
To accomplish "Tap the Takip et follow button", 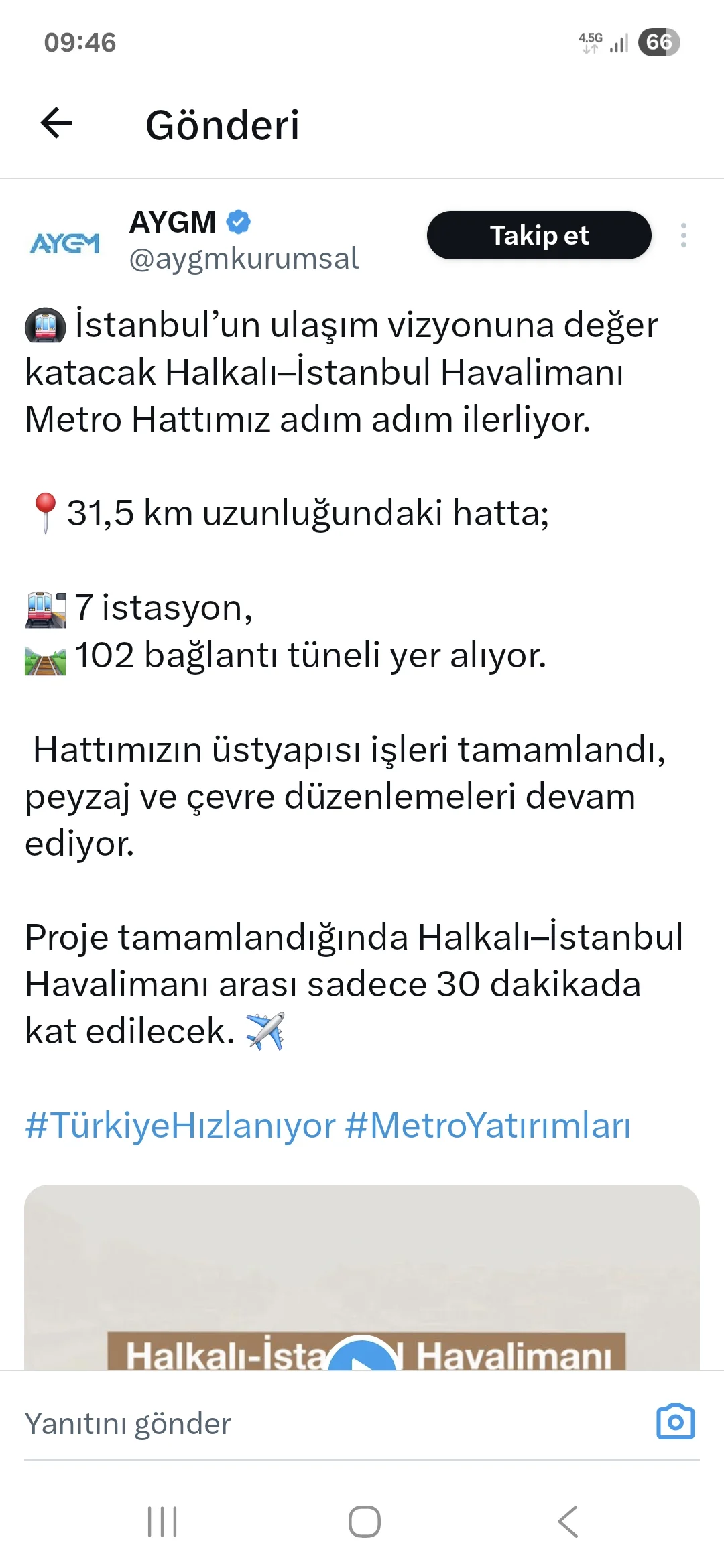I will (539, 235).
